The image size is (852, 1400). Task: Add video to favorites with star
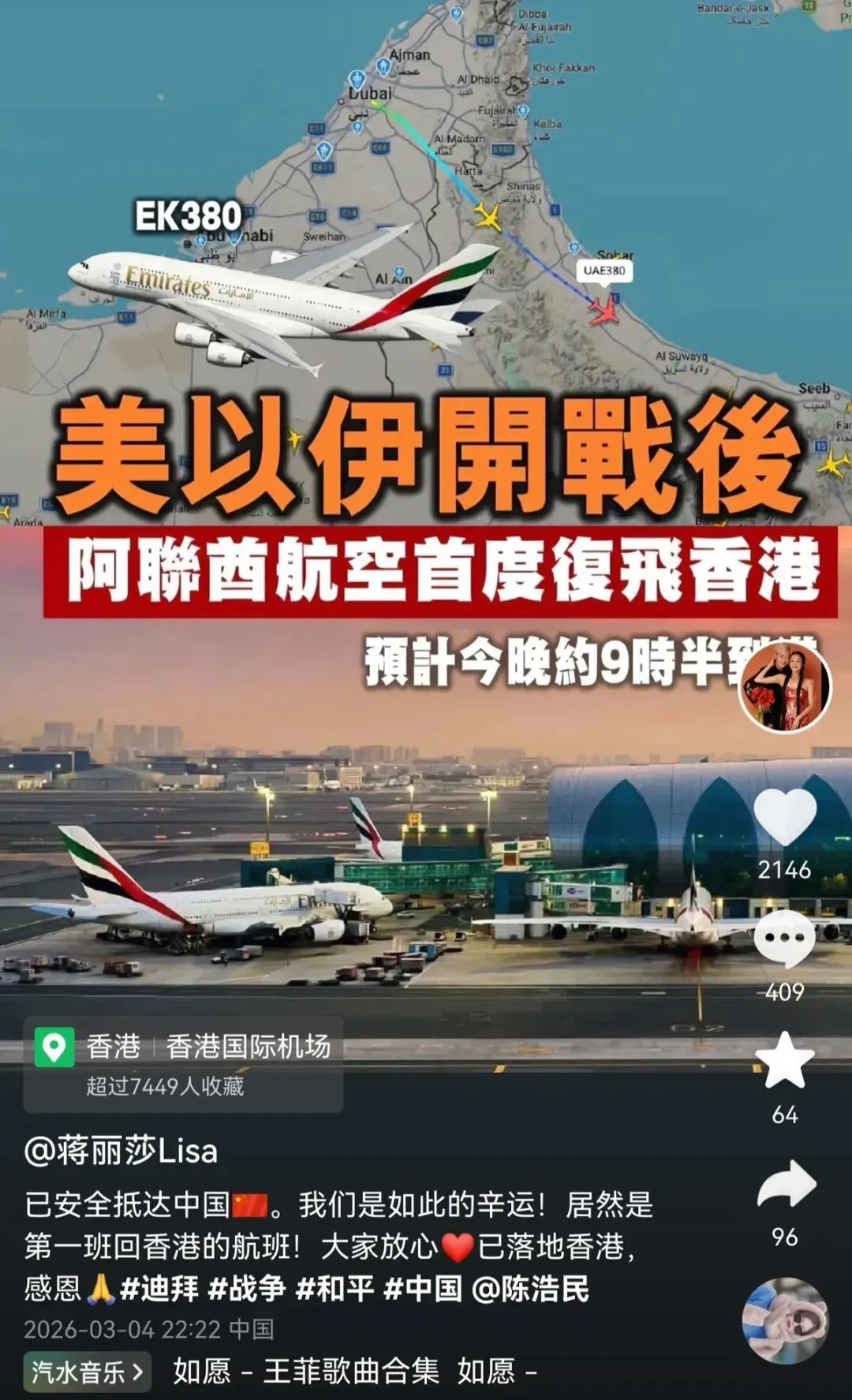point(784,1062)
